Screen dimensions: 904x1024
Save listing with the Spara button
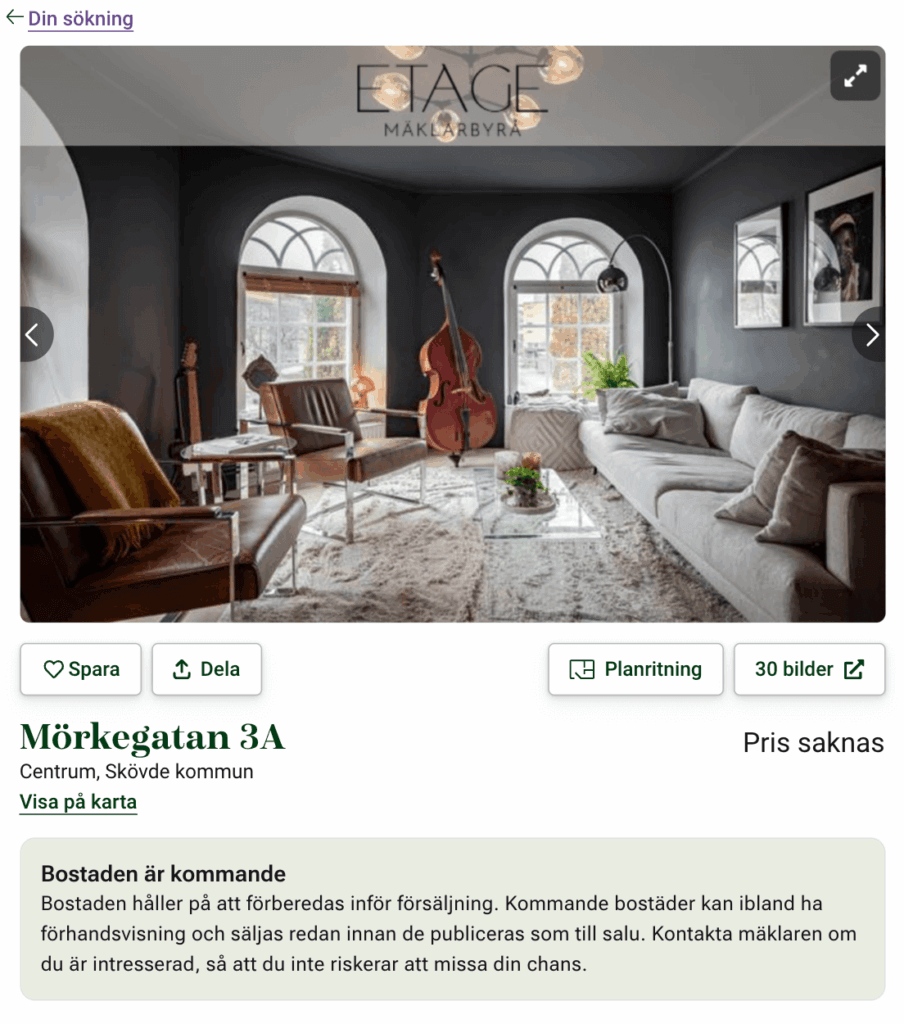coord(81,669)
